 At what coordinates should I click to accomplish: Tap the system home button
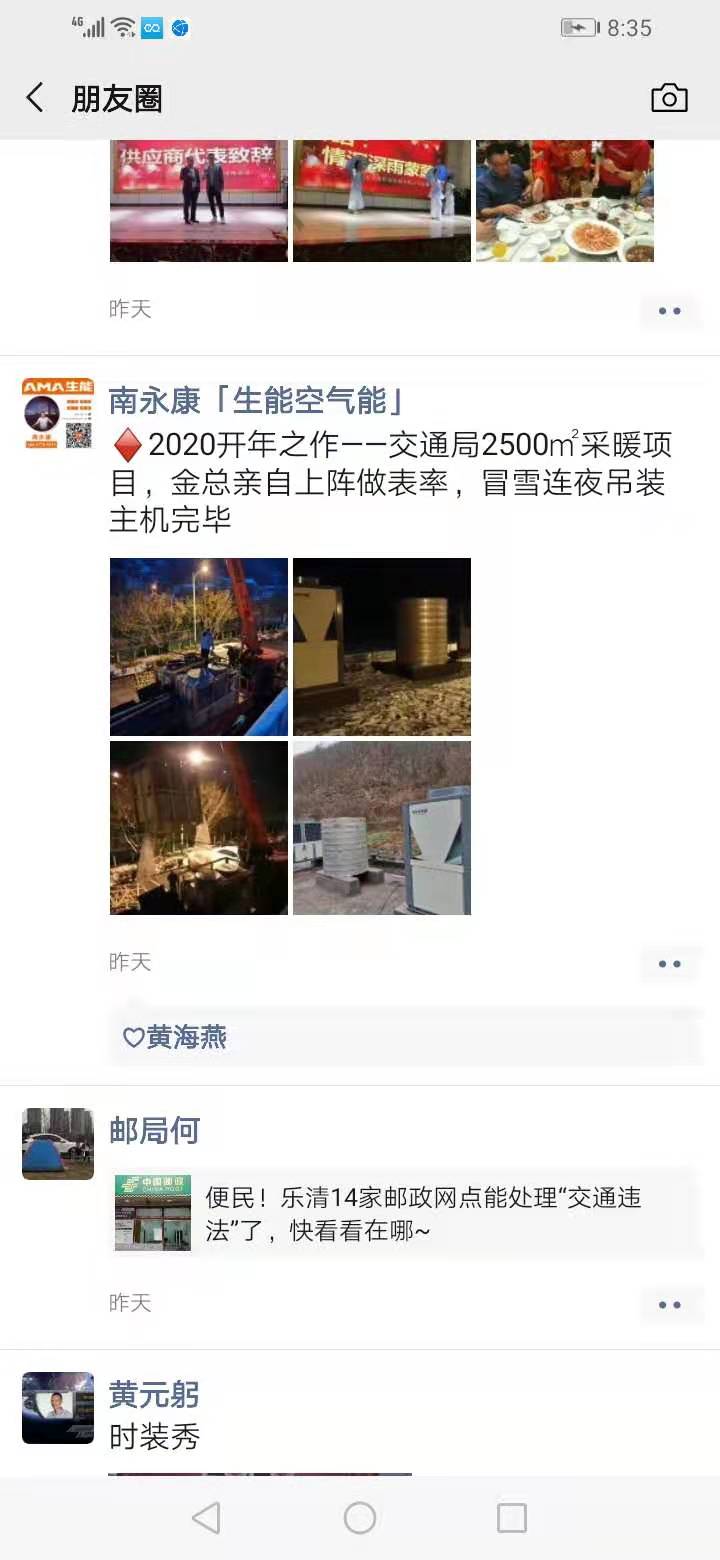tap(360, 1518)
